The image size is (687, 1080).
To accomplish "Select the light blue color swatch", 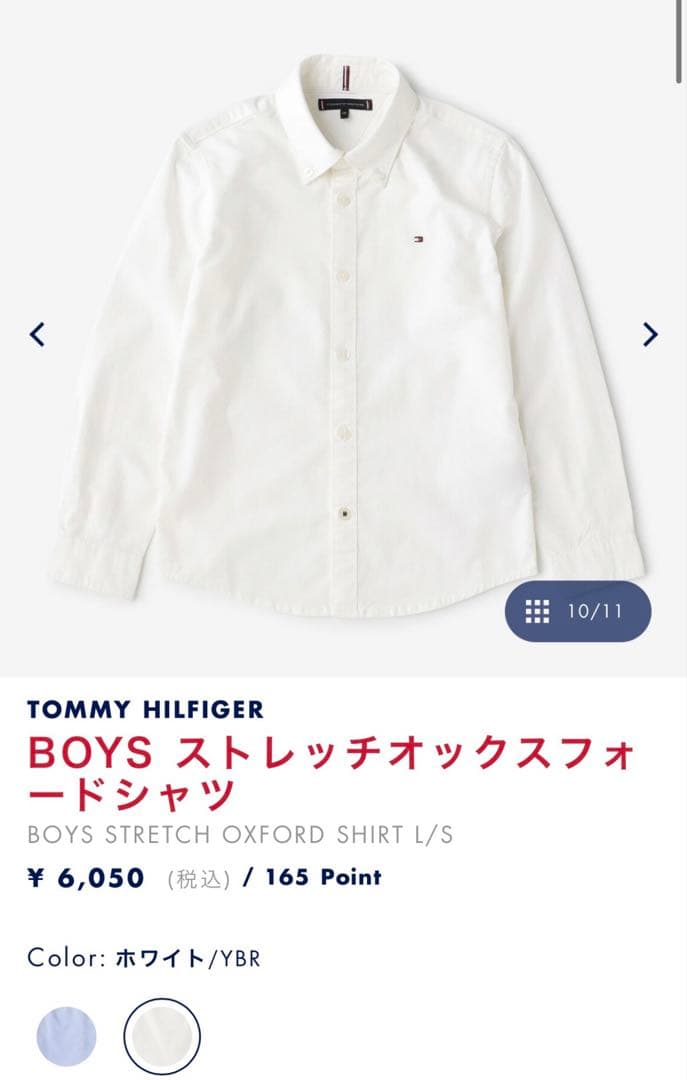I will point(67,1036).
